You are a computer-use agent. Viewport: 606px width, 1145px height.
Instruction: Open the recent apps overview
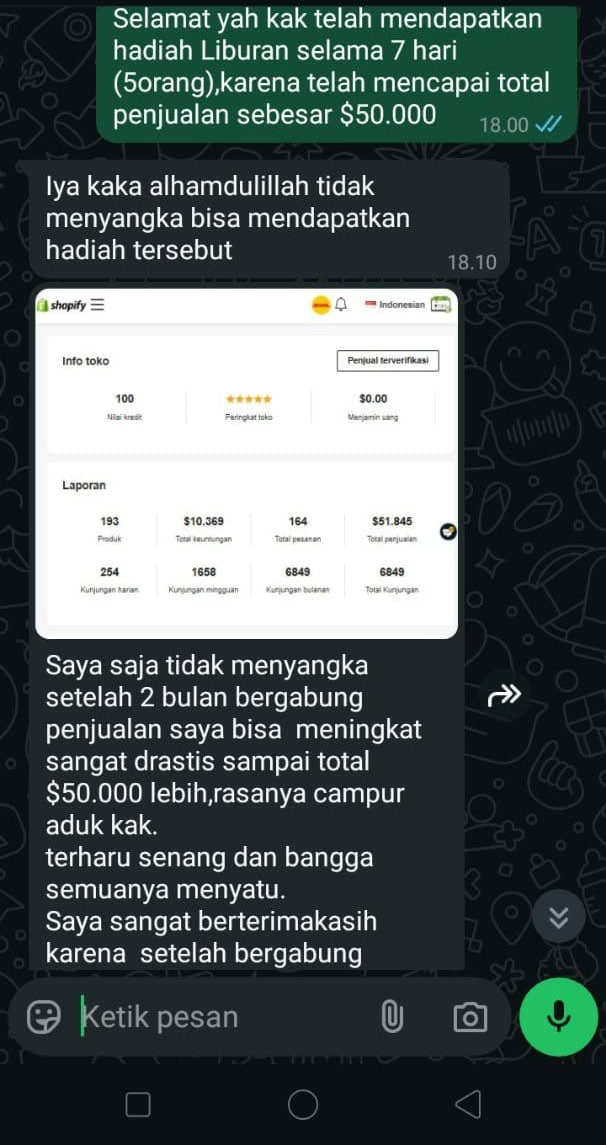(x=138, y=1105)
